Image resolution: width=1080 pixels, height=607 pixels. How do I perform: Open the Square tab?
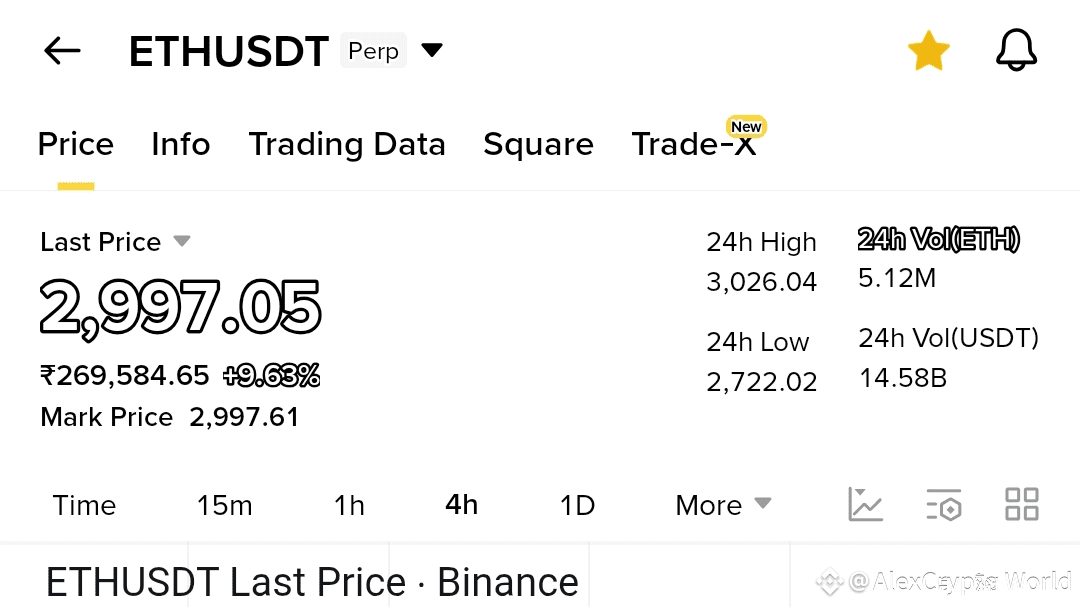click(x=538, y=144)
